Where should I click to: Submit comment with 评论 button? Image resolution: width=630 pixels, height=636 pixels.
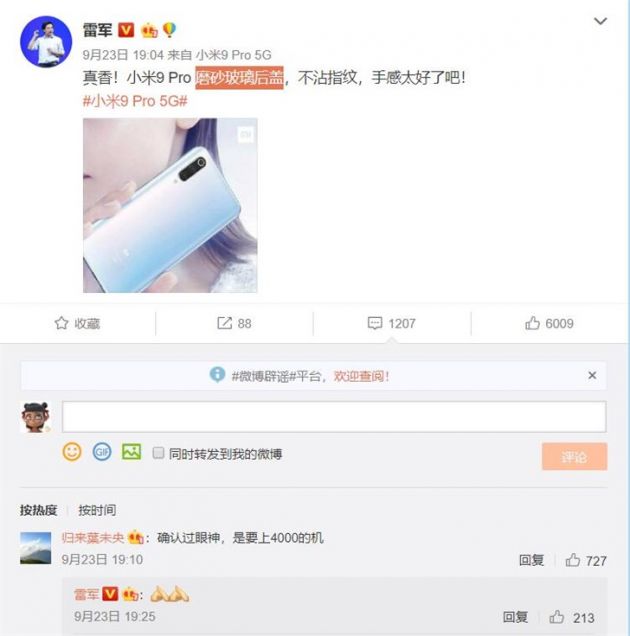point(574,457)
